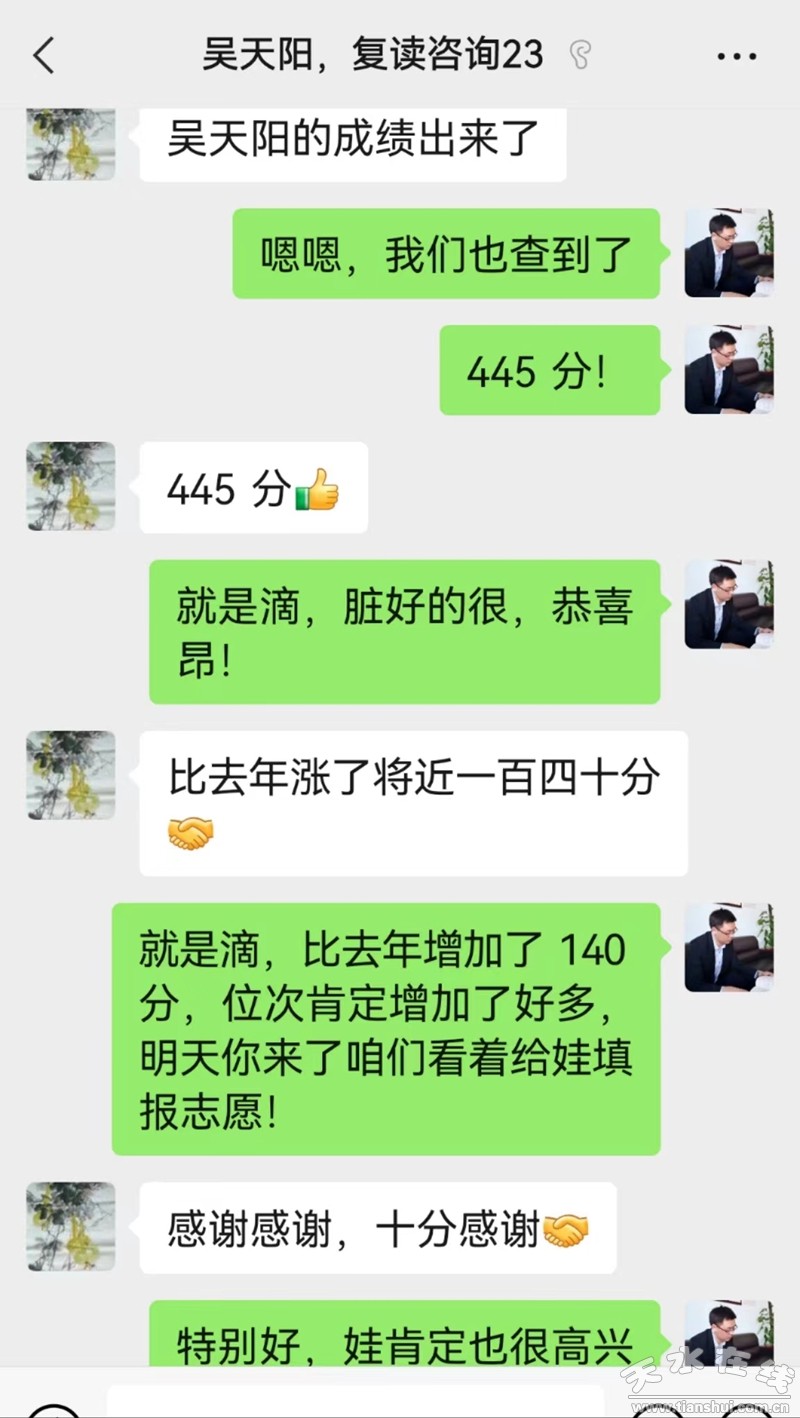Image resolution: width=800 pixels, height=1418 pixels.
Task: View contact avatar beside 比去年涨了将近一百四十分
Action: (x=71, y=775)
